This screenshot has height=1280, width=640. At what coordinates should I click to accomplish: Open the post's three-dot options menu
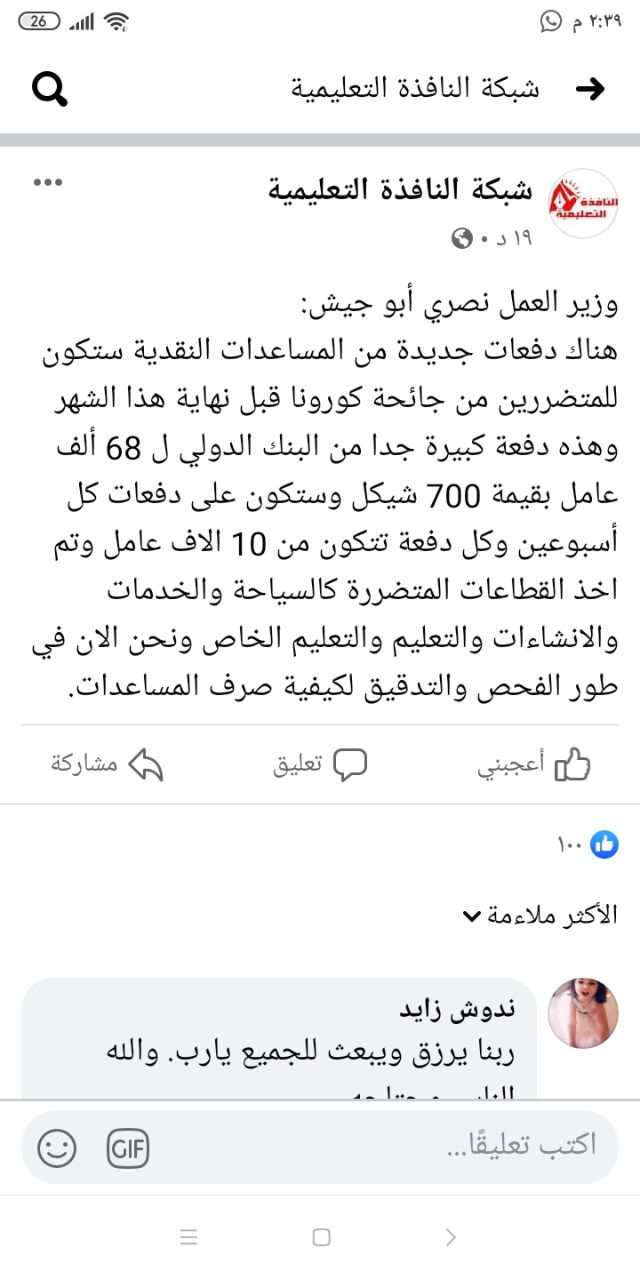point(48,183)
